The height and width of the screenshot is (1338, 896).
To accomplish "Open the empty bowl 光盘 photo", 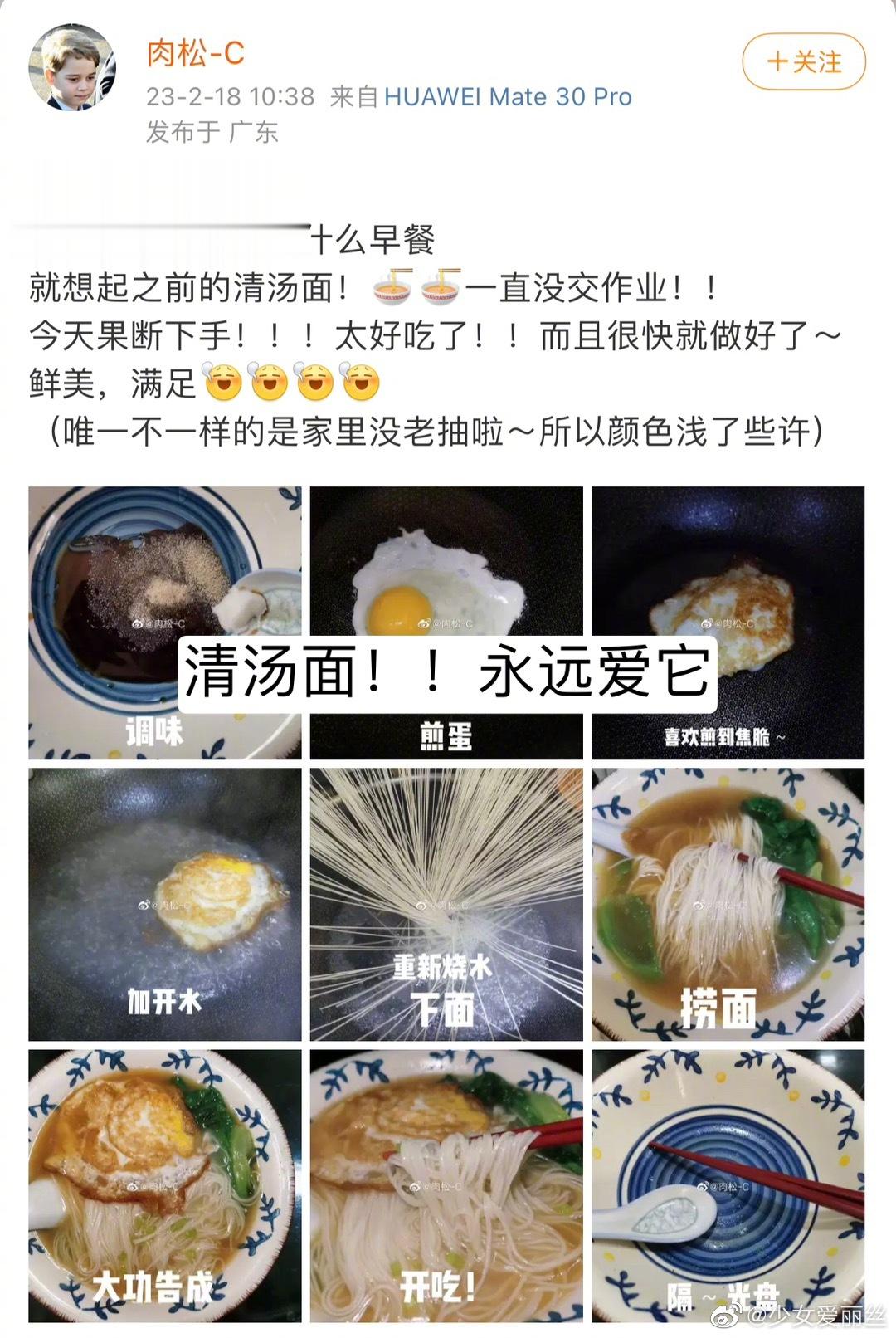I will click(728, 1185).
